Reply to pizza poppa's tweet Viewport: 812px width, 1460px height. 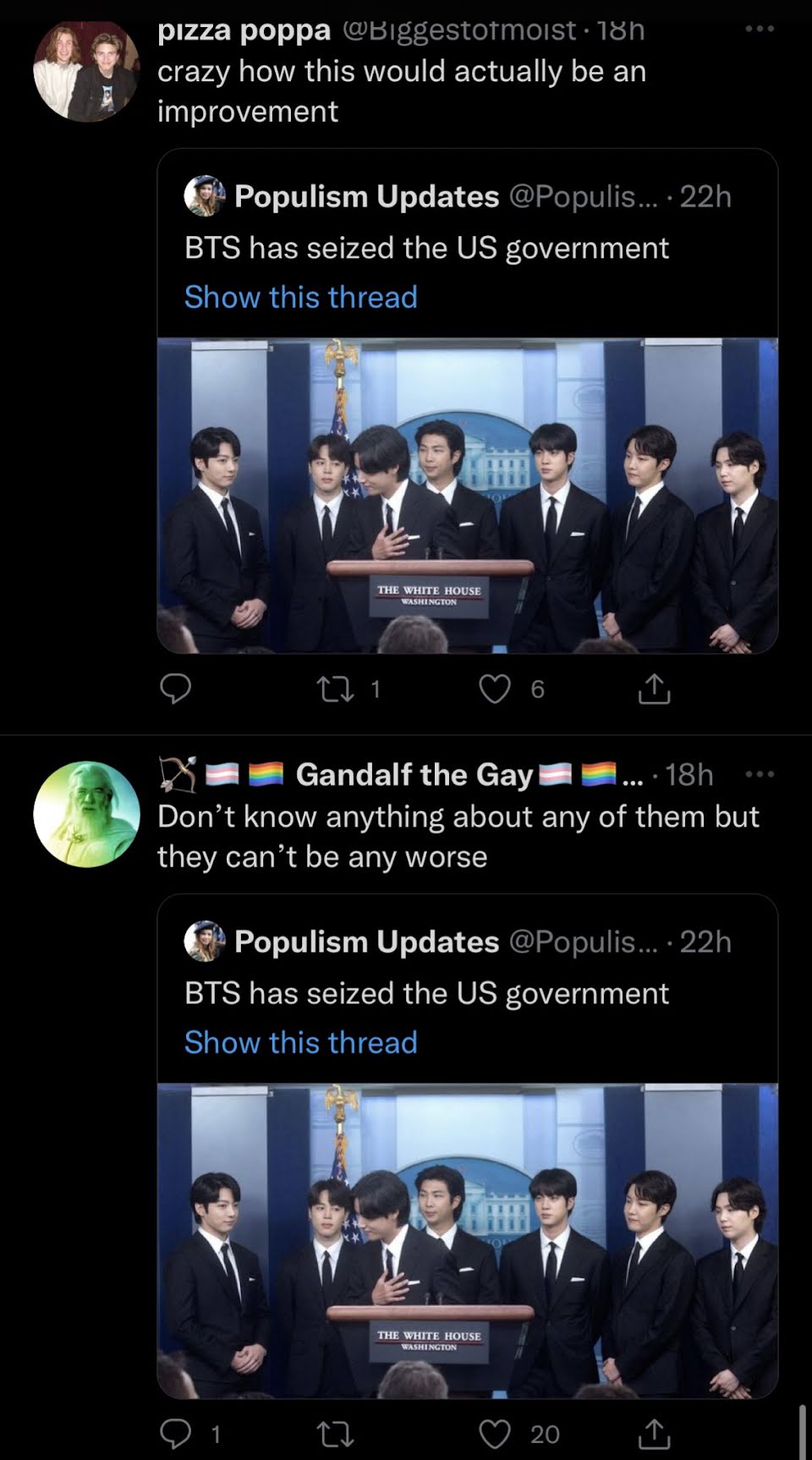click(176, 689)
